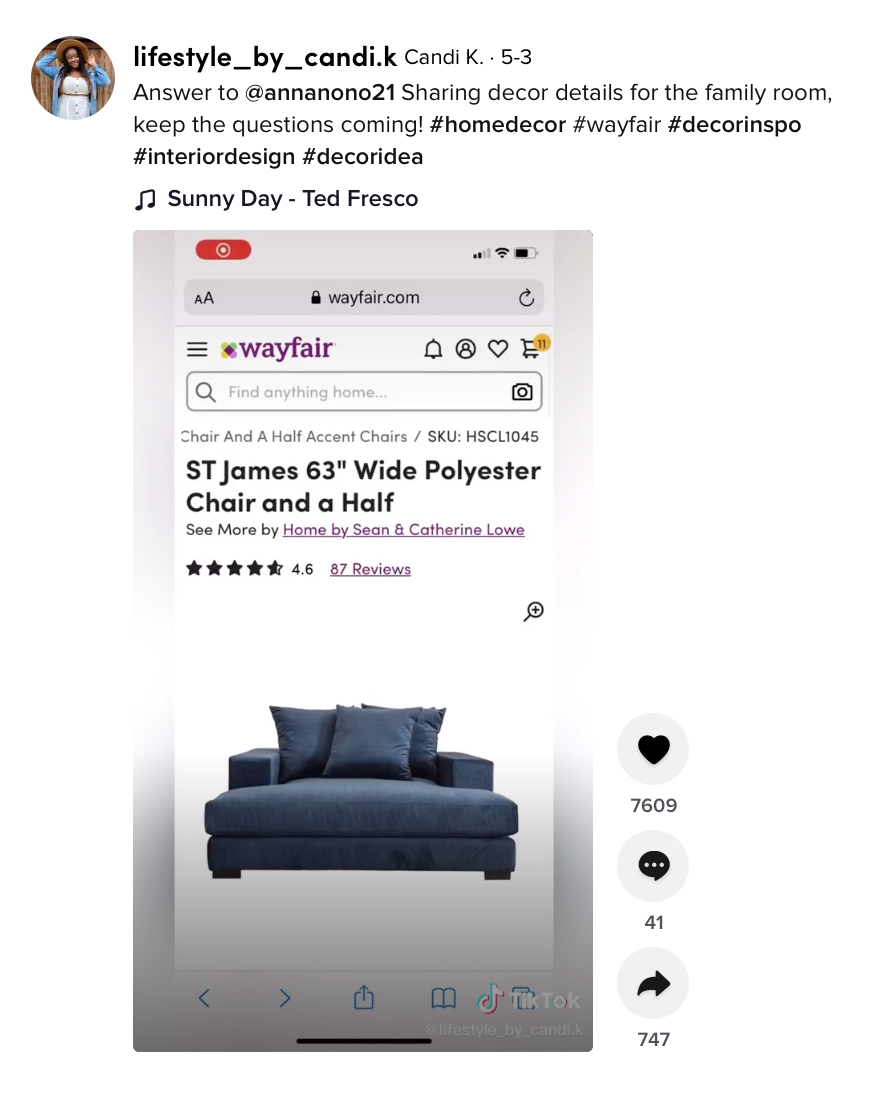Open the lifestyle_by_candi.k profile picture
This screenshot has width=890, height=1094.
(x=73, y=78)
